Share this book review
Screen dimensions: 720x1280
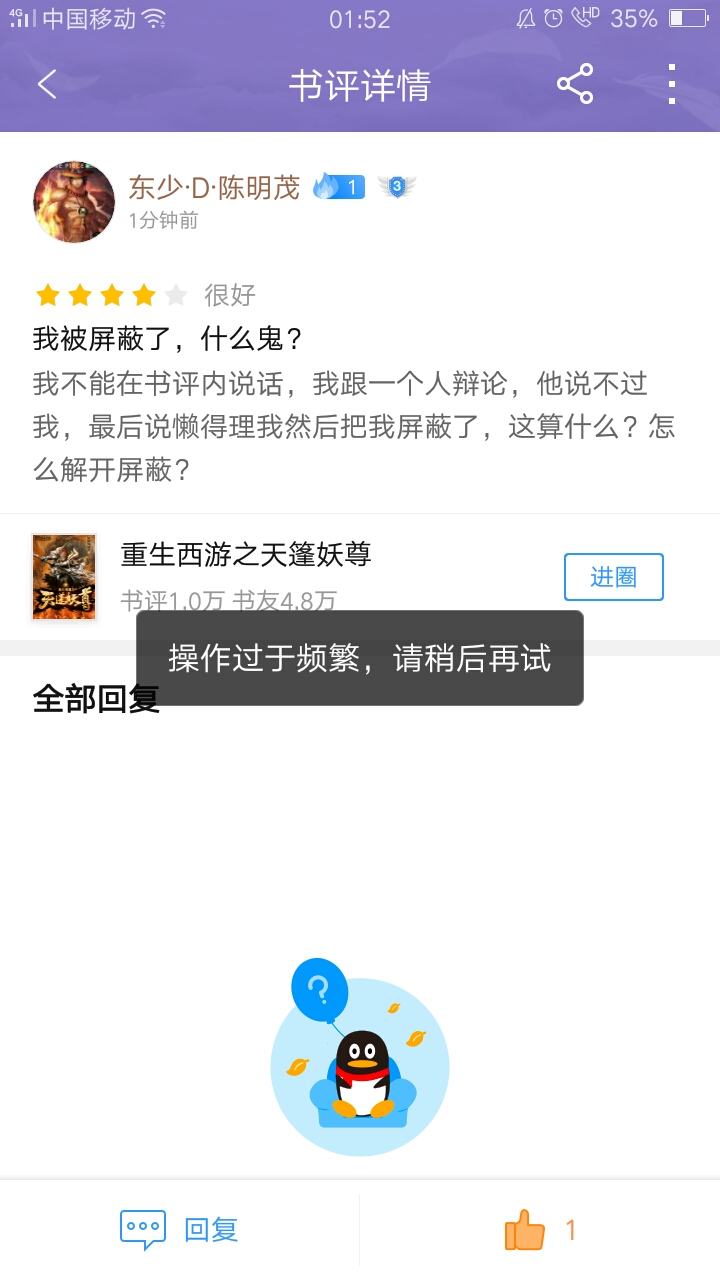(575, 85)
